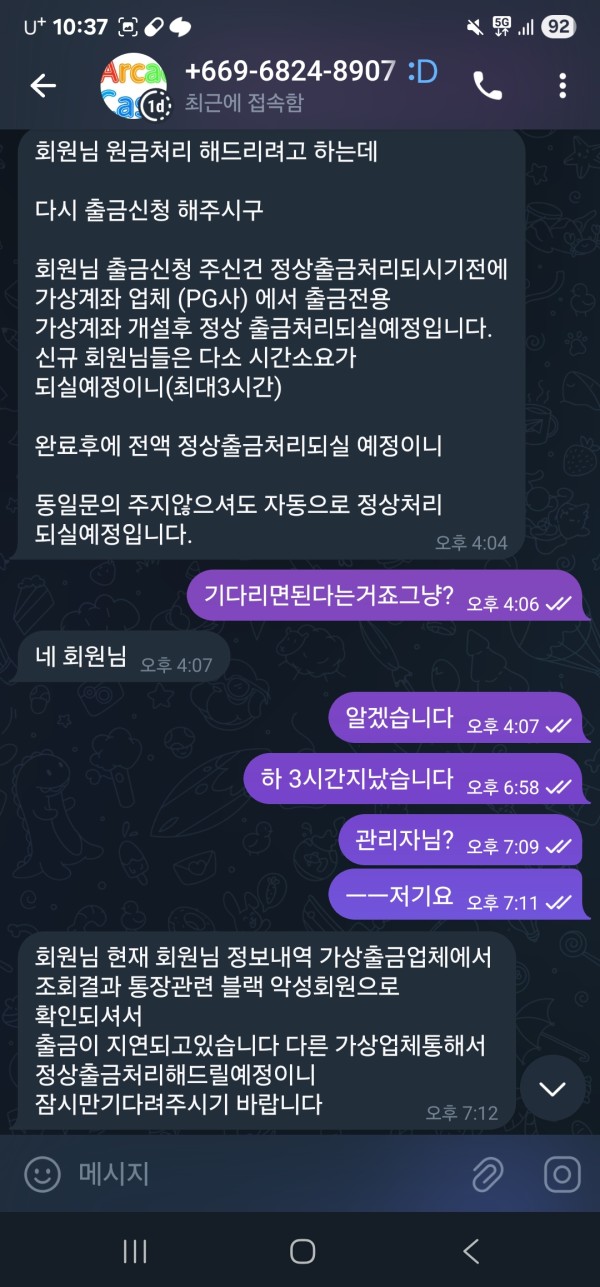The image size is (600, 1287).
Task: Jump to the latest message
Action: (552, 1088)
